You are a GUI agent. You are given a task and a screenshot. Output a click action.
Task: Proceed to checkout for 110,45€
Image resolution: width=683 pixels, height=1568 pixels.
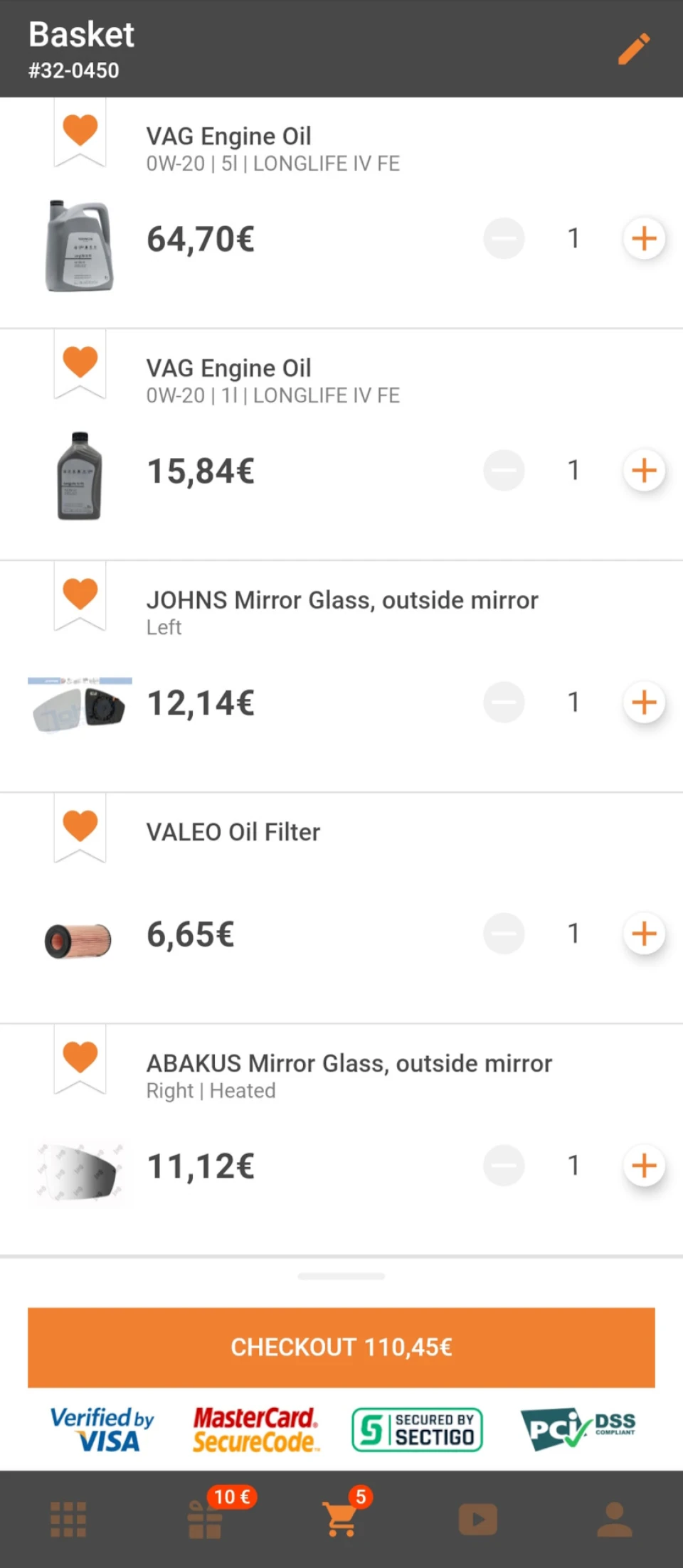[341, 1348]
